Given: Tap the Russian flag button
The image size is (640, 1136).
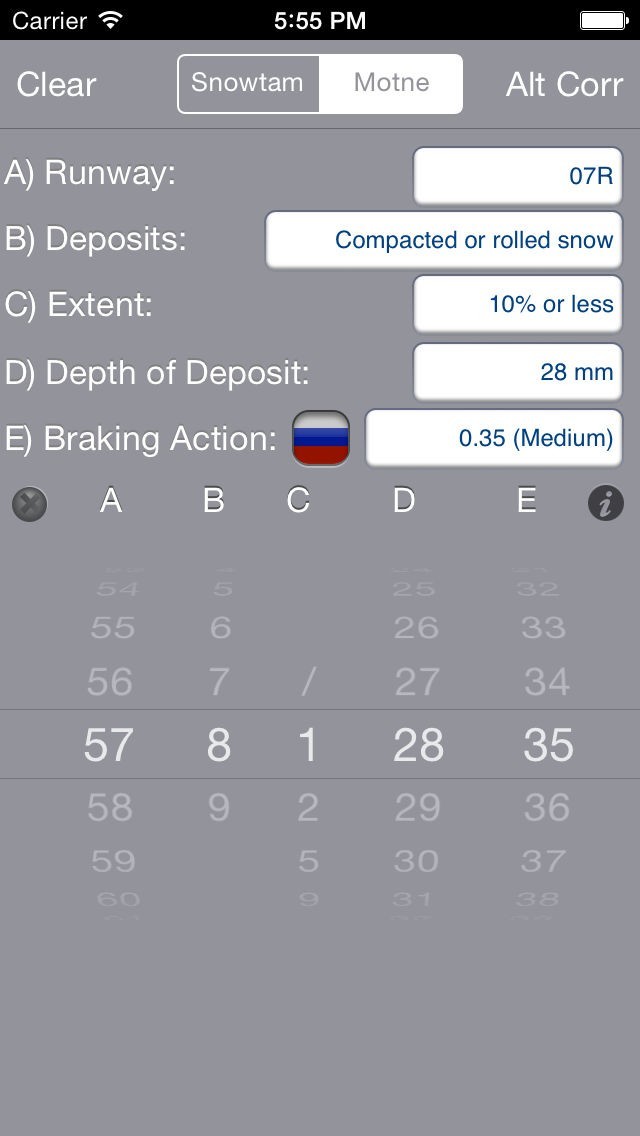Looking at the screenshot, I should (x=321, y=438).
